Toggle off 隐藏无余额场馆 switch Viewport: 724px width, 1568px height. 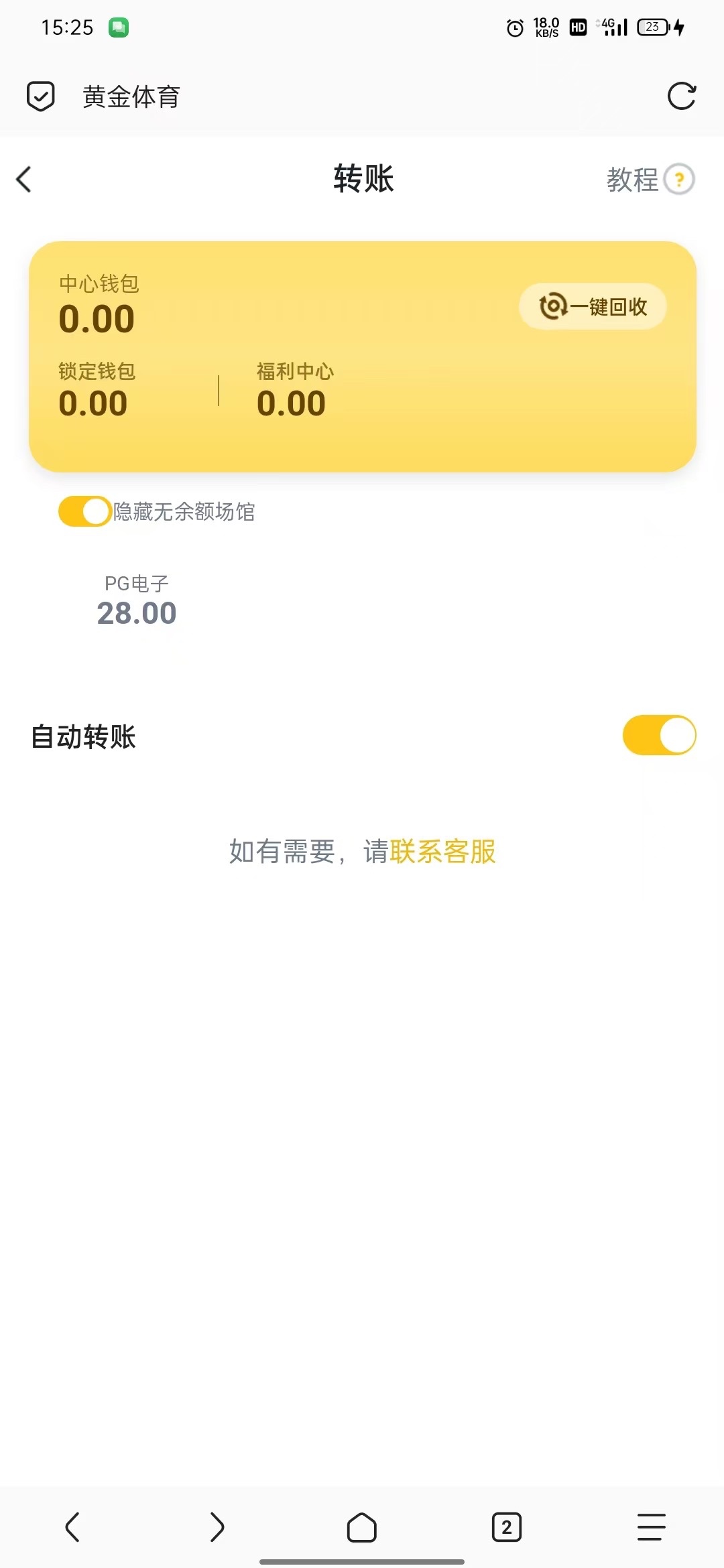point(84,511)
